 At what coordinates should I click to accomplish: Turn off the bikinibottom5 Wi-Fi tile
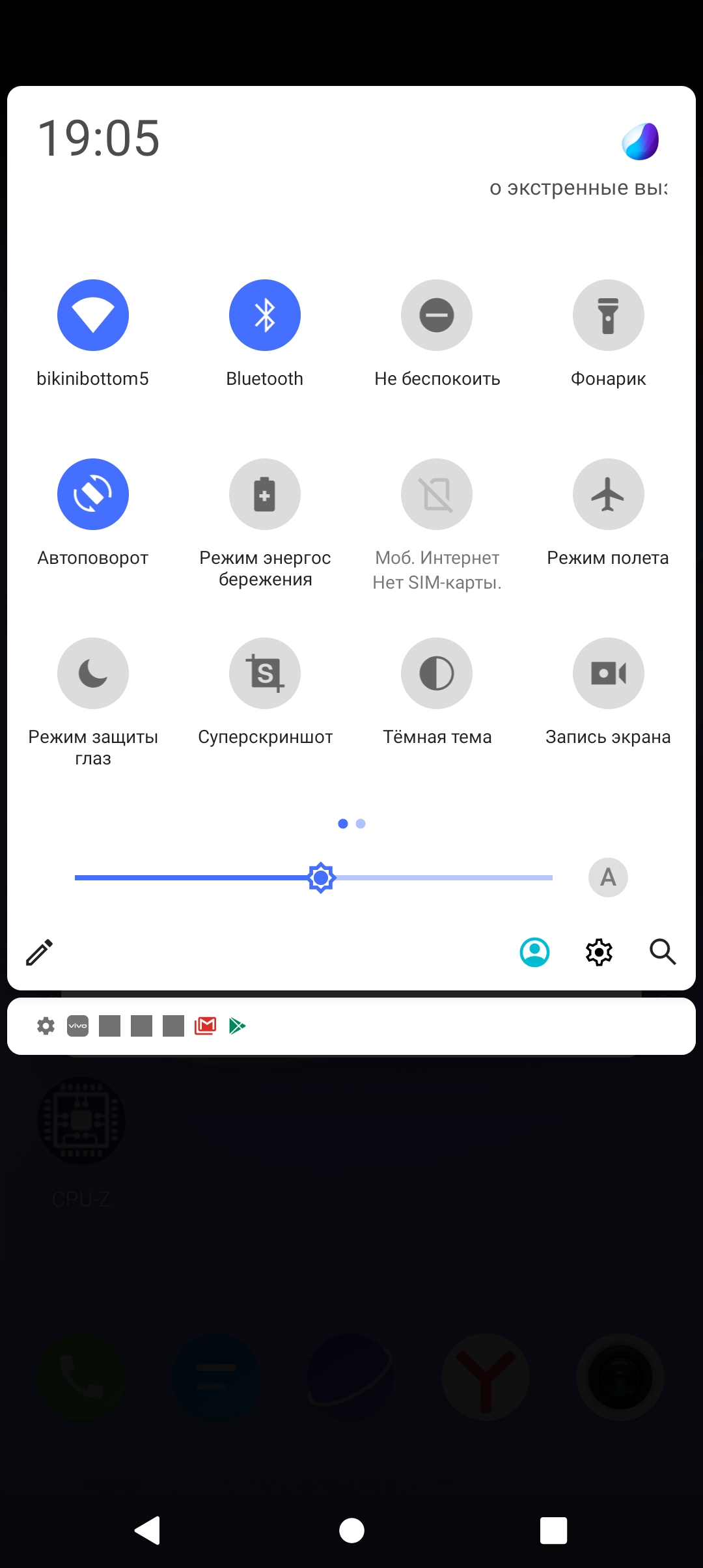tap(93, 316)
